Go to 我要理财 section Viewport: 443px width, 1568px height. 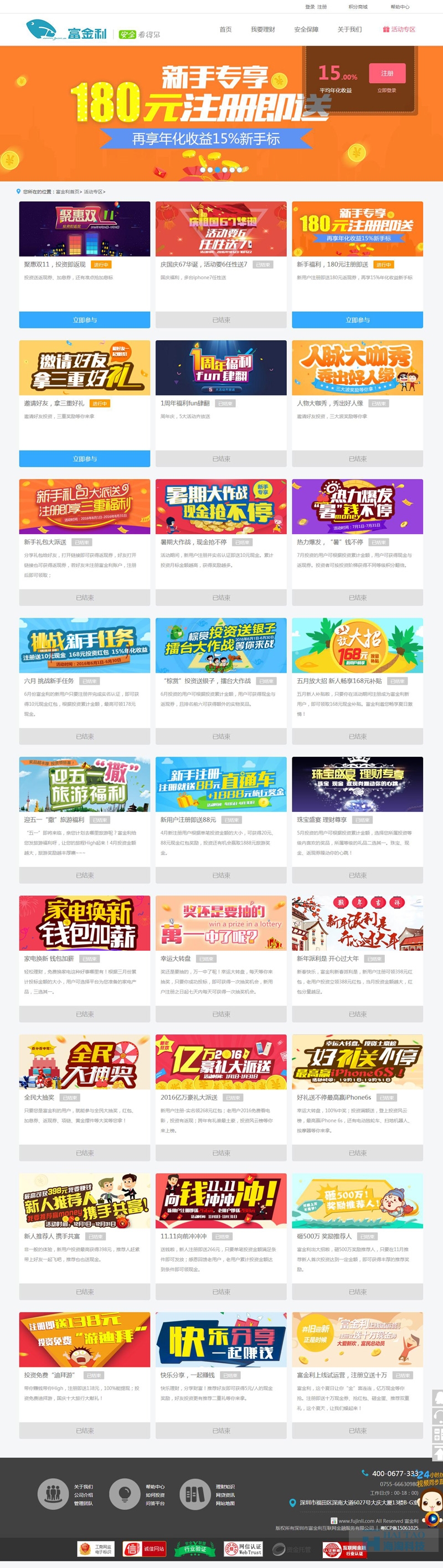click(263, 29)
